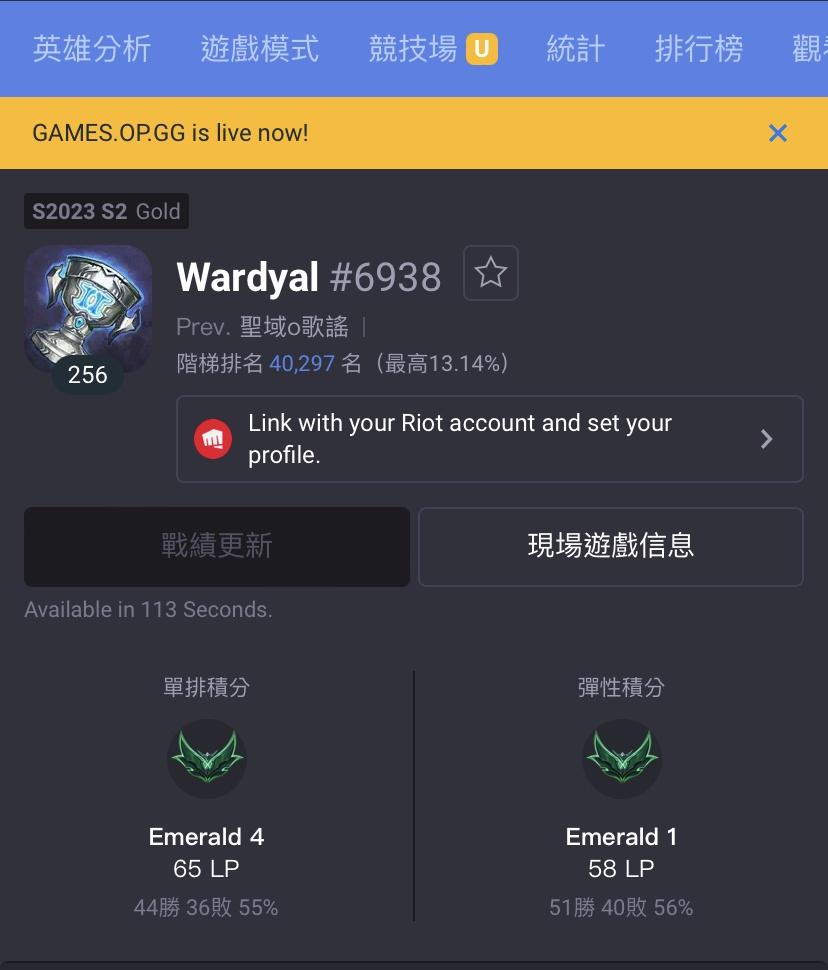
Task: Dismiss the GAMES.OP.GG banner
Action: coord(777,133)
